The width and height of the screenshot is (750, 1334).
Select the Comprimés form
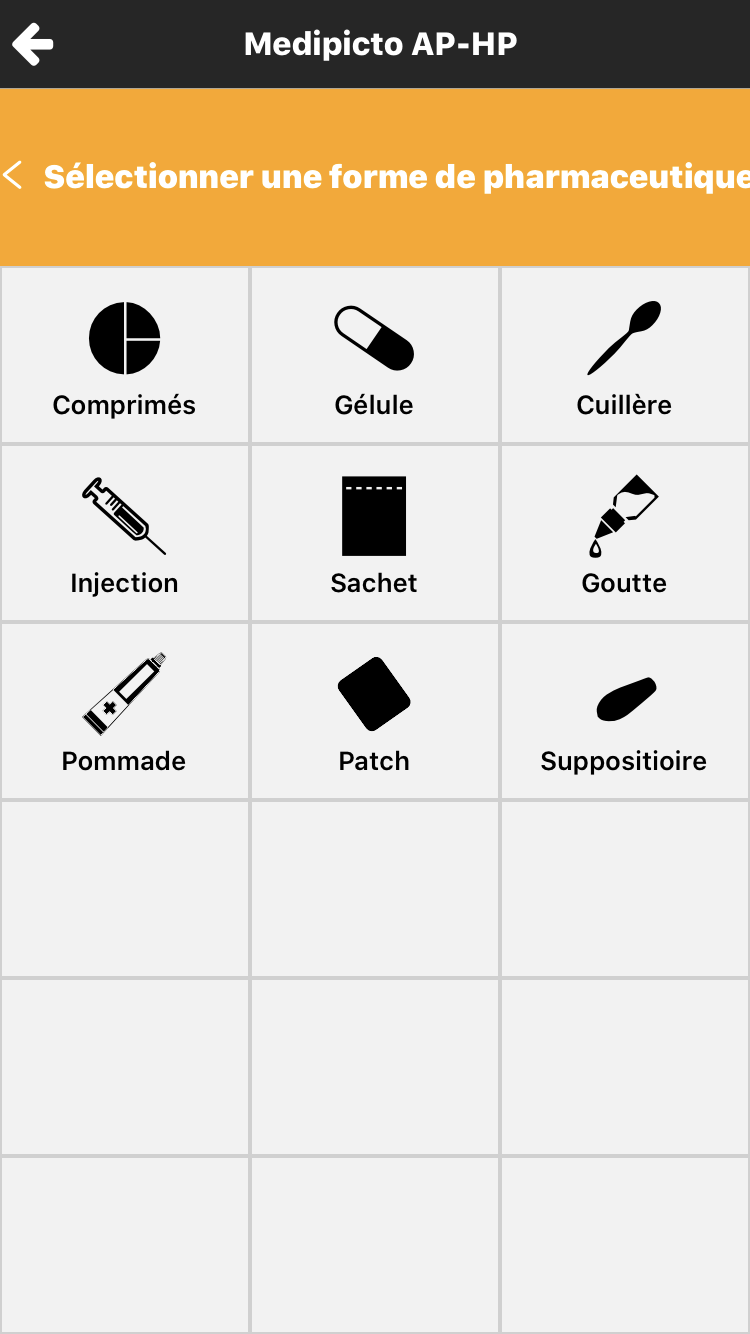point(124,356)
